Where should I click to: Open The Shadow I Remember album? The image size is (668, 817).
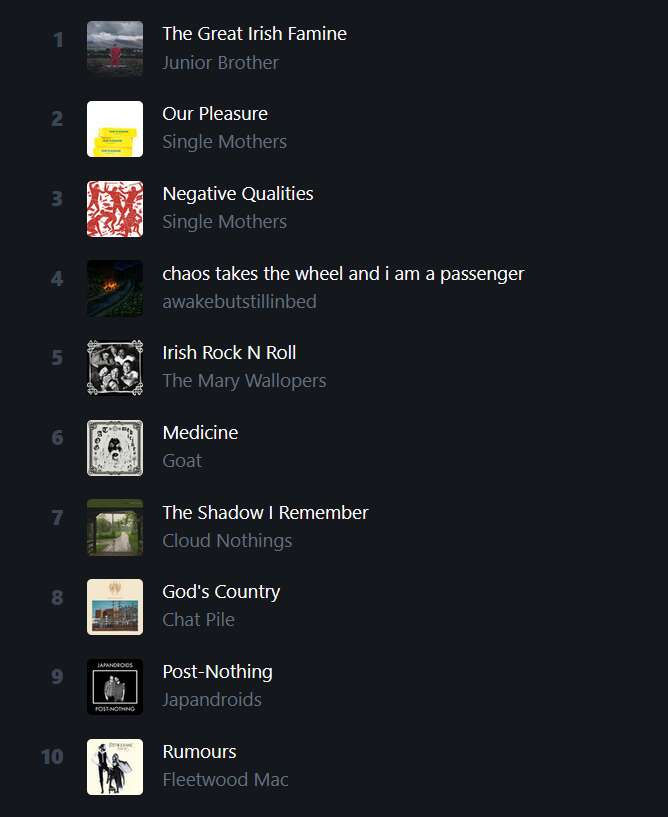pos(265,513)
